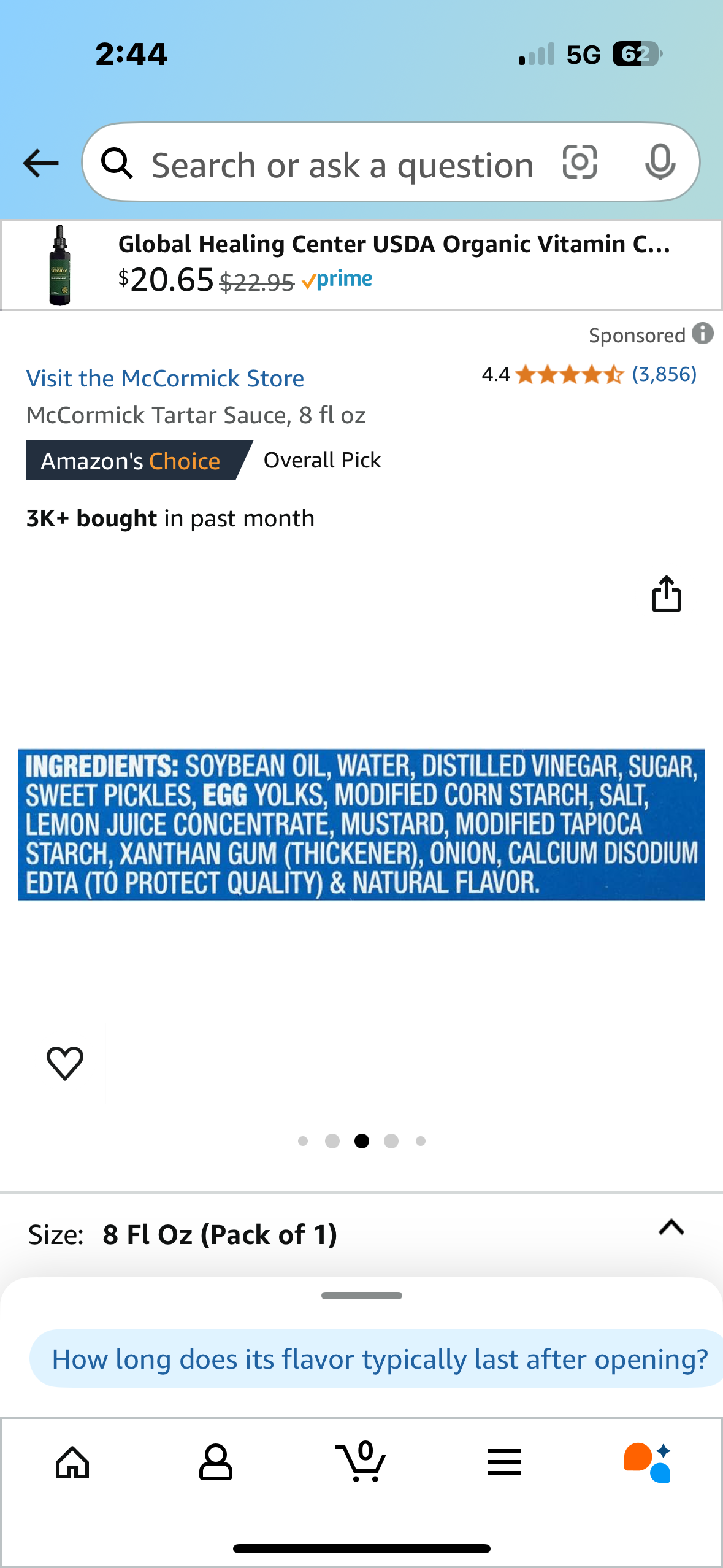Open the camera lens search icon
The width and height of the screenshot is (723, 1568).
pyautogui.click(x=580, y=163)
